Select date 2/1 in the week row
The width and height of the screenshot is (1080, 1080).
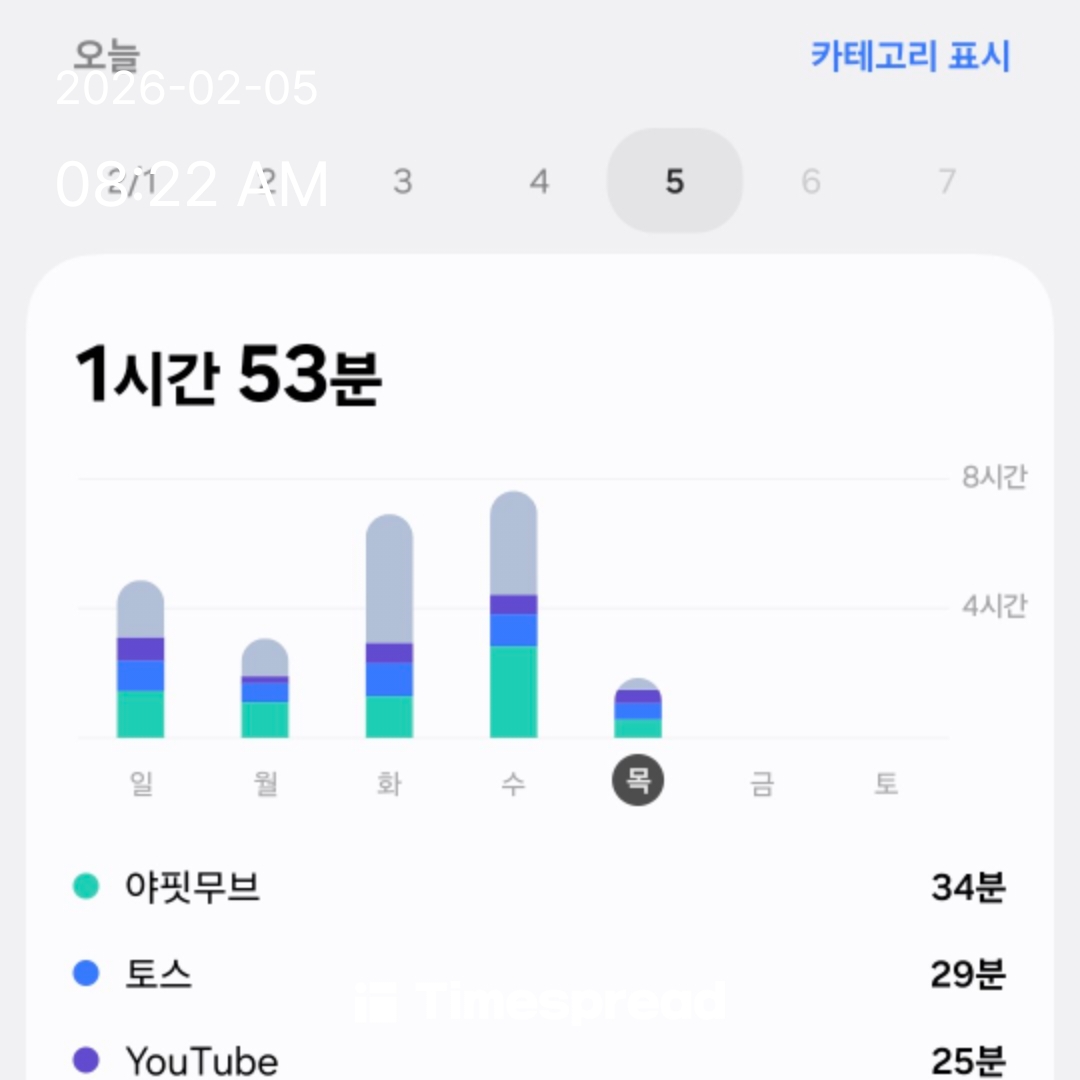[x=132, y=181]
